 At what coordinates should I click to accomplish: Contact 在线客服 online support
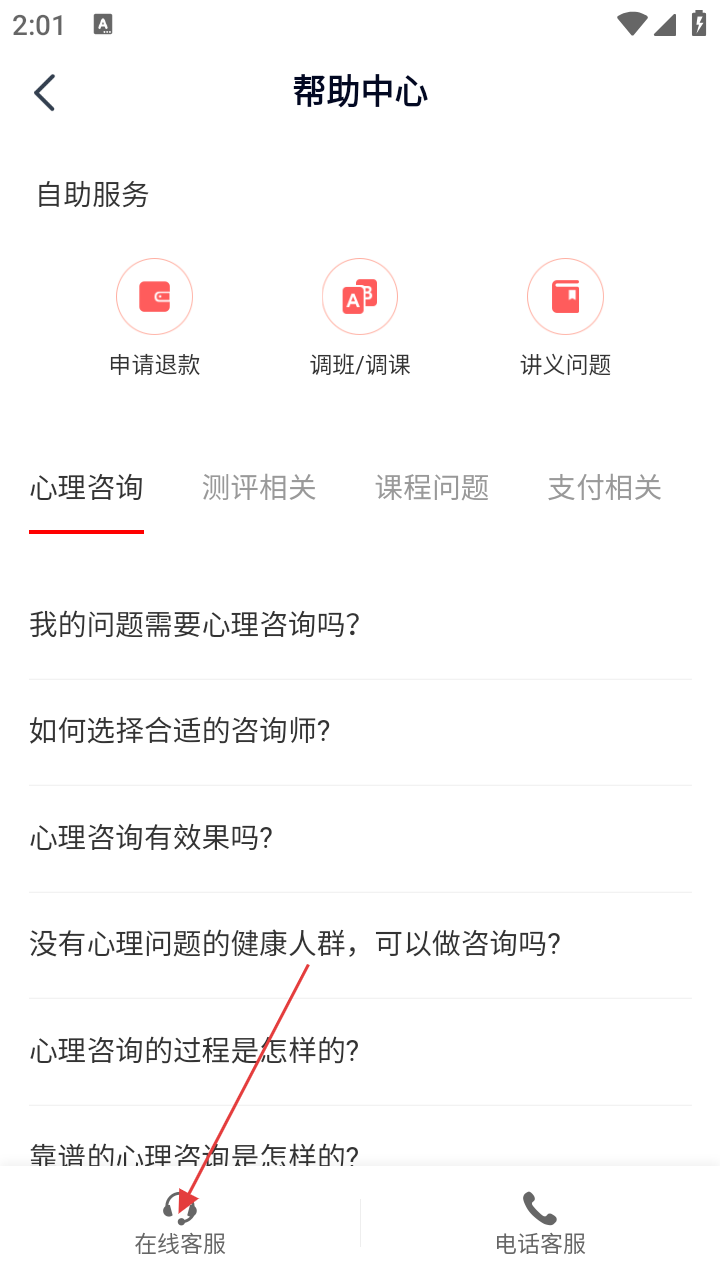[x=180, y=1222]
